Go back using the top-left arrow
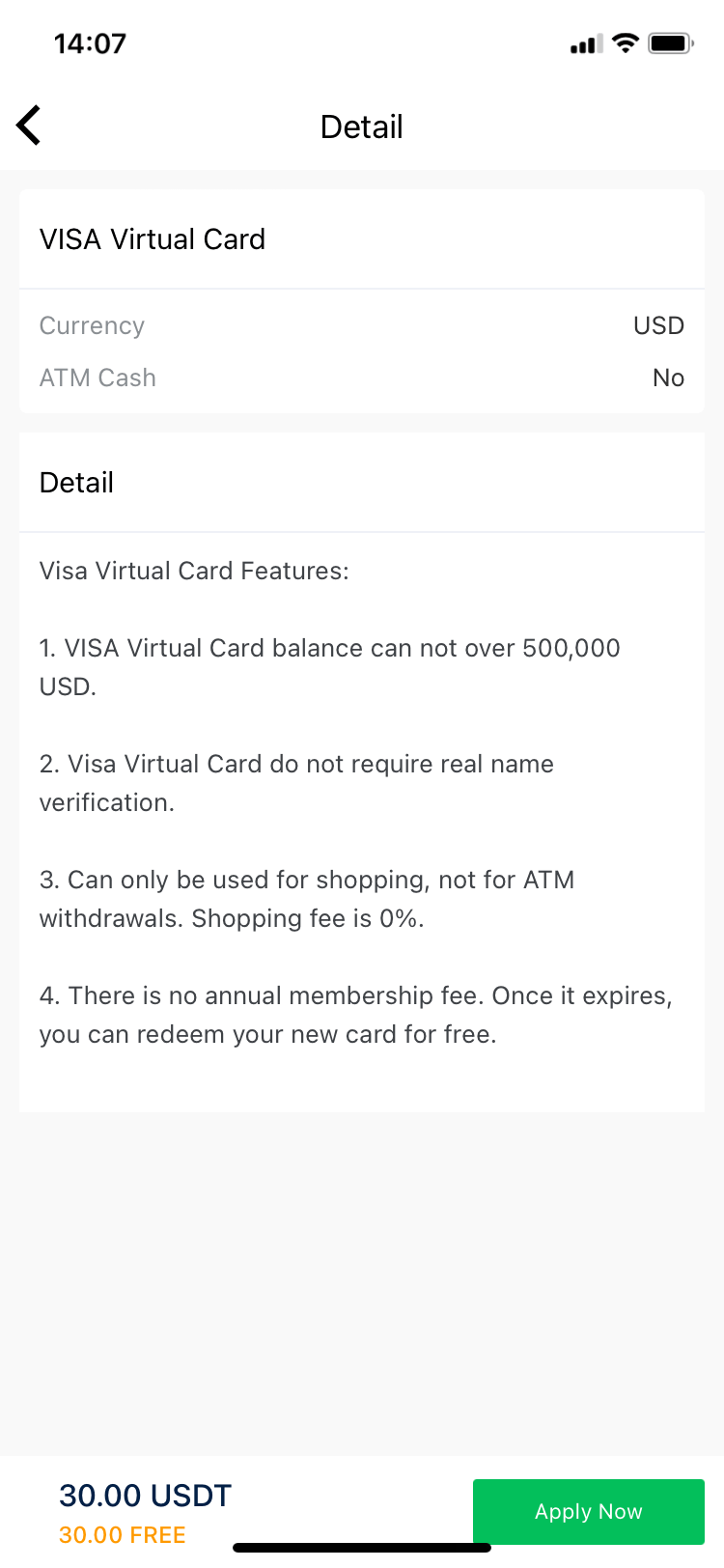724x1568 pixels. (x=29, y=126)
